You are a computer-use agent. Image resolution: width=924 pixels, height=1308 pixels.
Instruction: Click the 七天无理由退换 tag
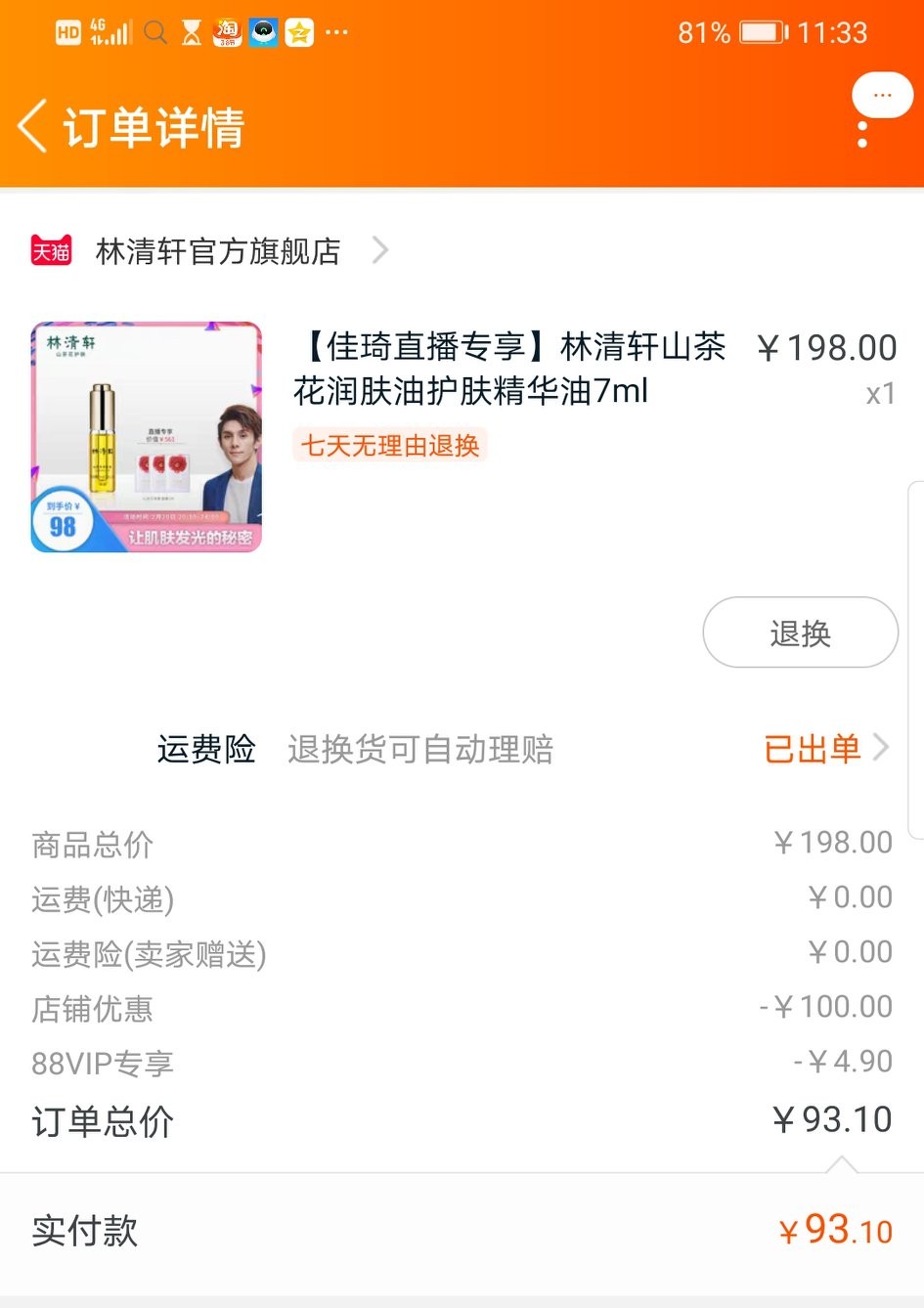388,446
